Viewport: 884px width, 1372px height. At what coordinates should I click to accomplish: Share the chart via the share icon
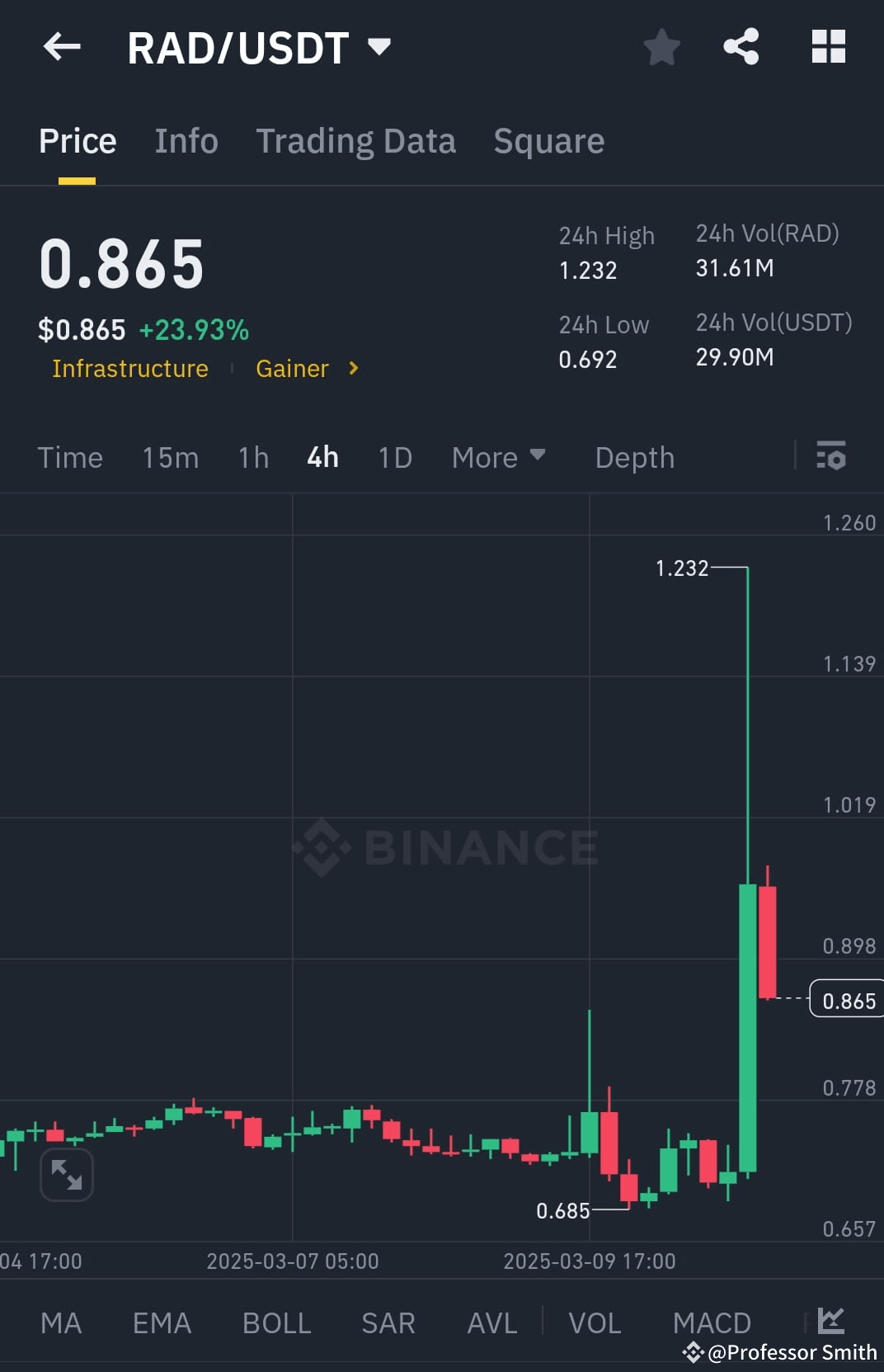tap(741, 47)
